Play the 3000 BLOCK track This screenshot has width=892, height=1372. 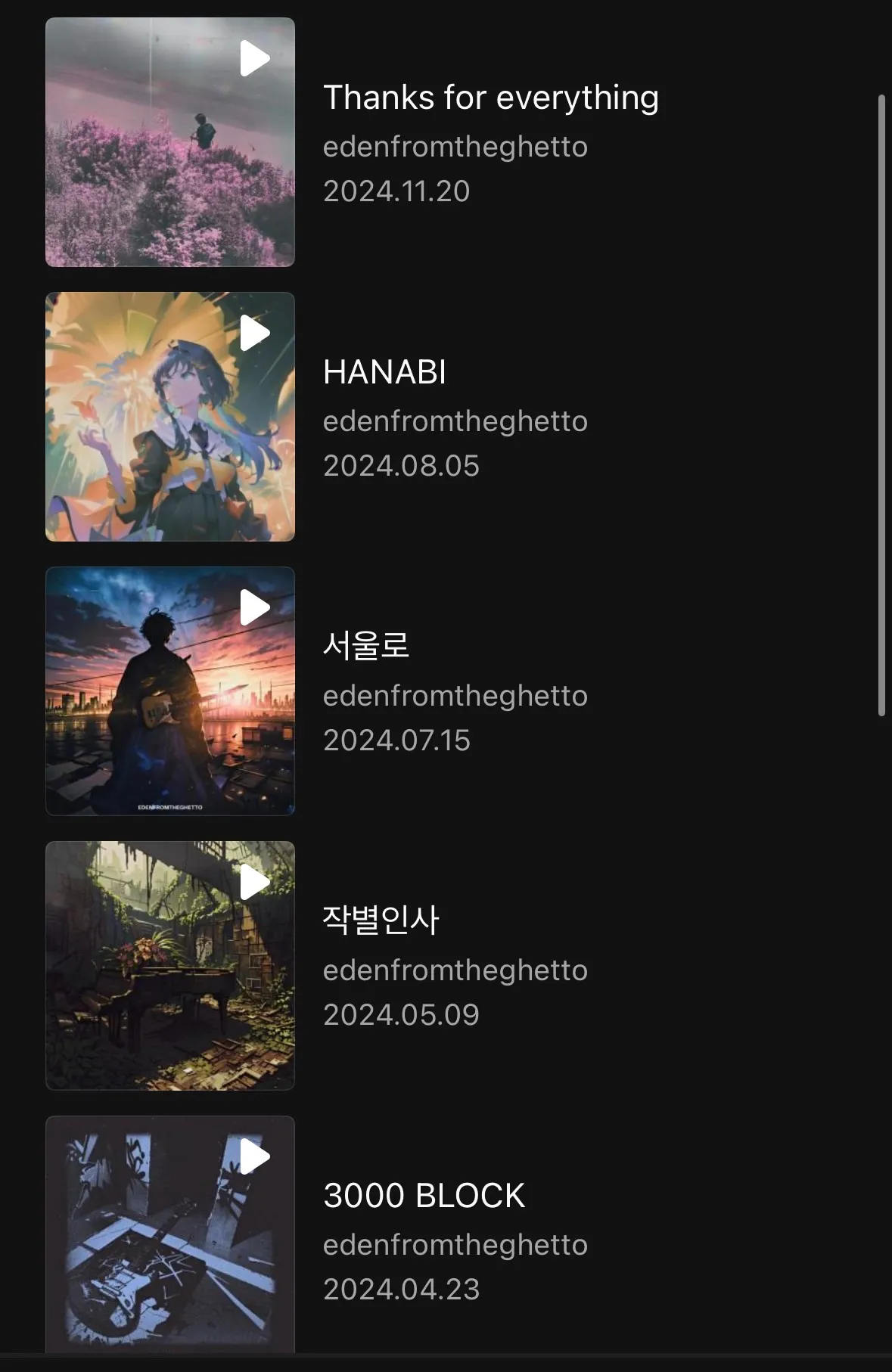click(x=253, y=1155)
